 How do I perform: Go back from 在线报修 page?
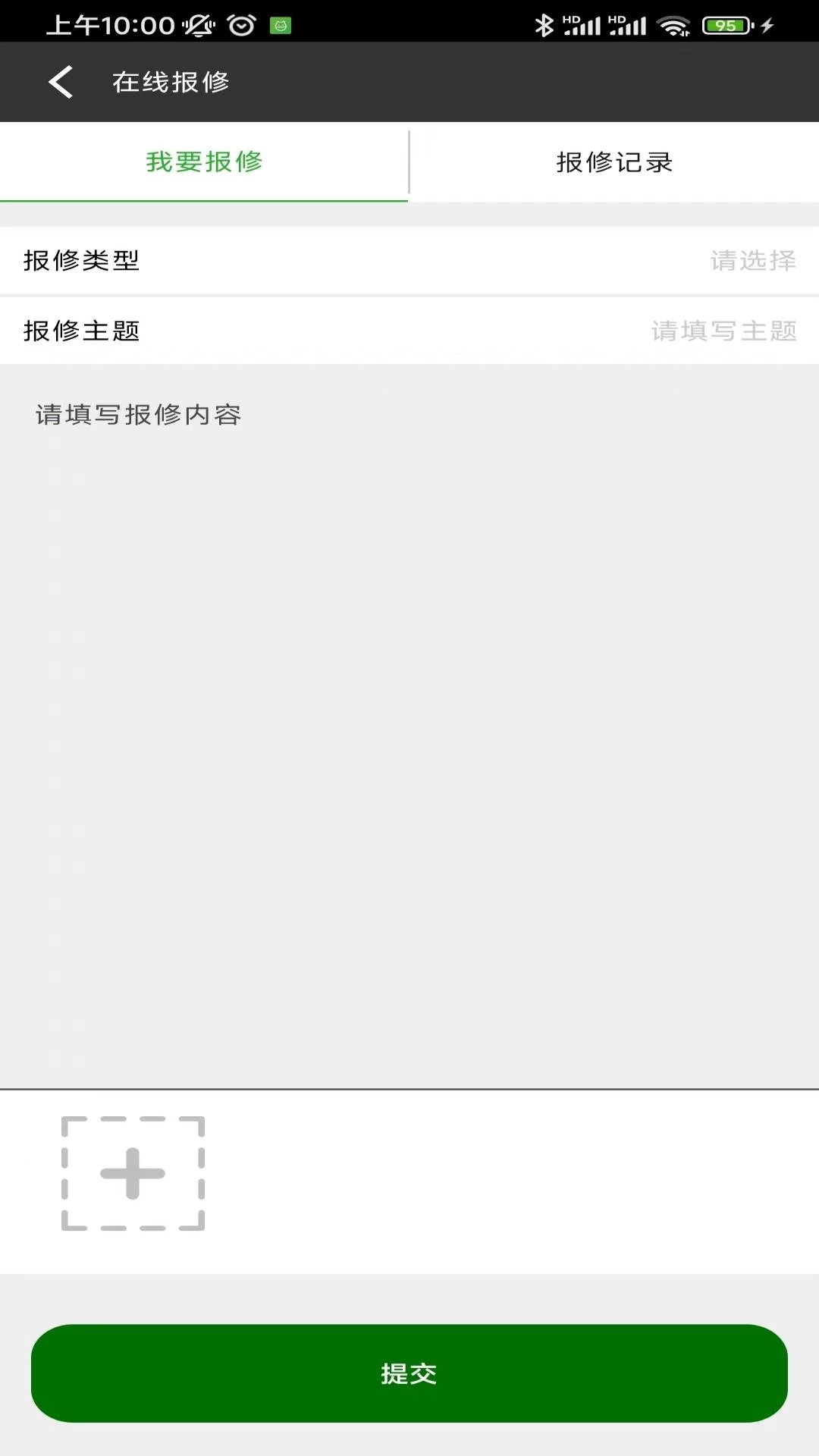point(61,82)
